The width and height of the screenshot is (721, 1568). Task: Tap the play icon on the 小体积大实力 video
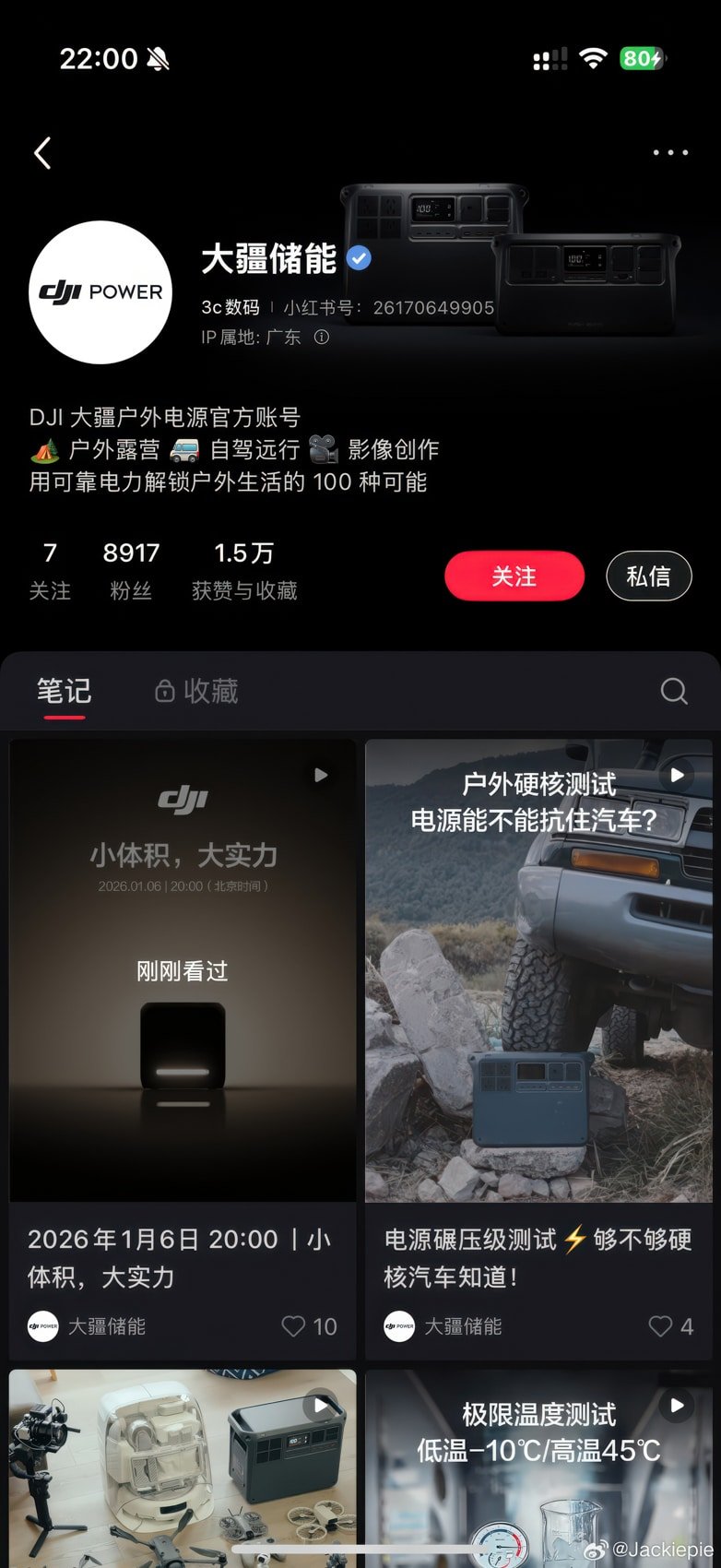click(321, 776)
